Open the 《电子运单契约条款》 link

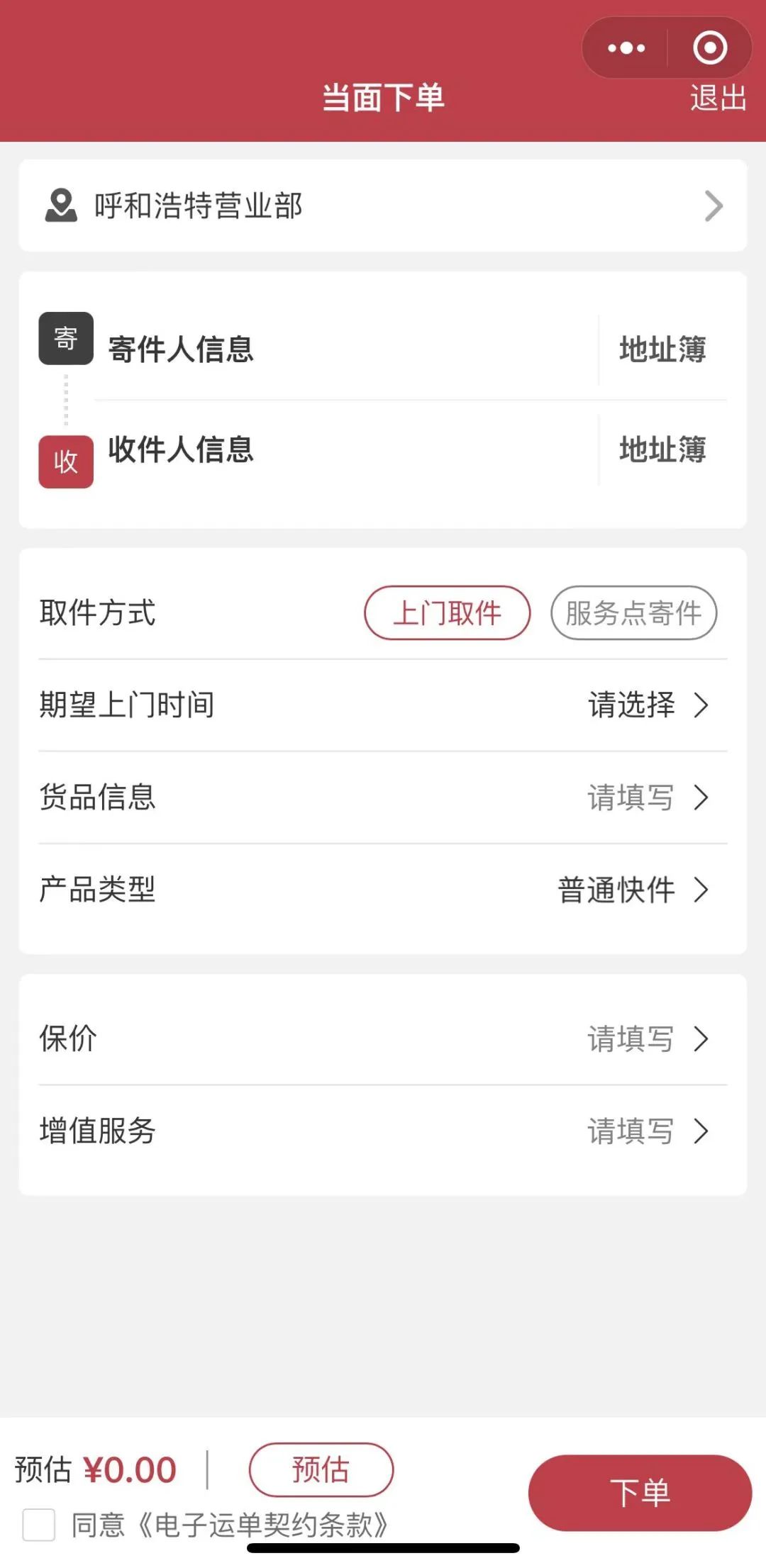click(x=262, y=1525)
